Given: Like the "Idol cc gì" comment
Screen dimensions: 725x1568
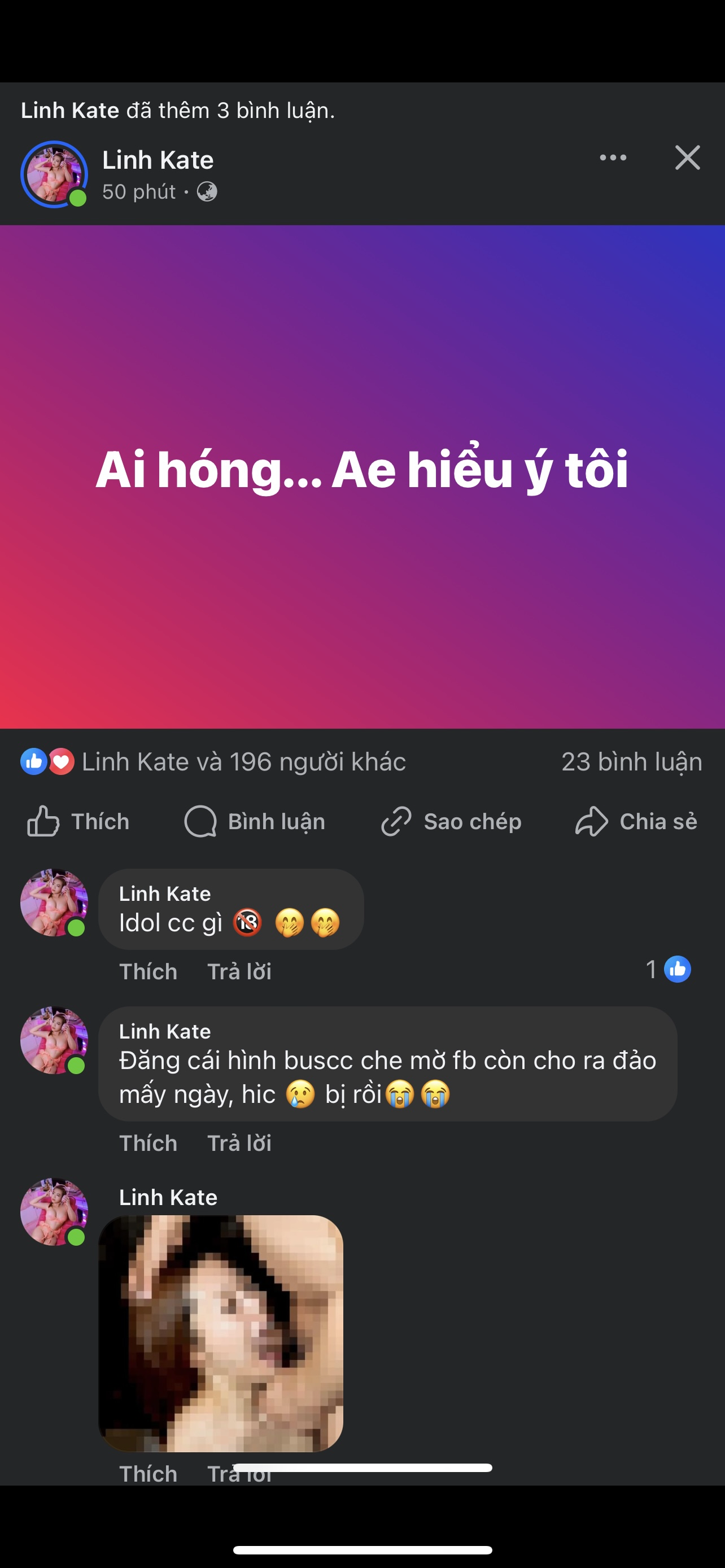Looking at the screenshot, I should click(x=148, y=971).
